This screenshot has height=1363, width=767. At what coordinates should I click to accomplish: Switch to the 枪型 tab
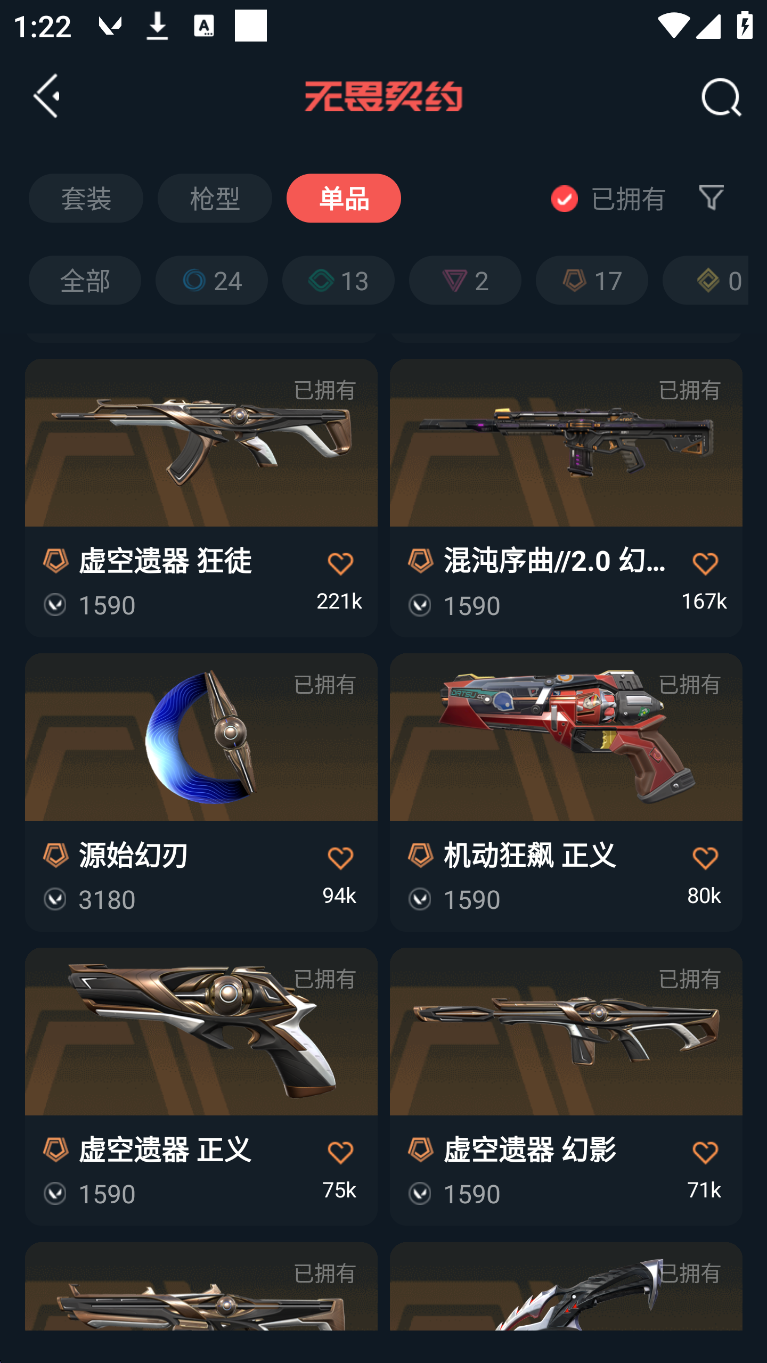click(x=215, y=198)
